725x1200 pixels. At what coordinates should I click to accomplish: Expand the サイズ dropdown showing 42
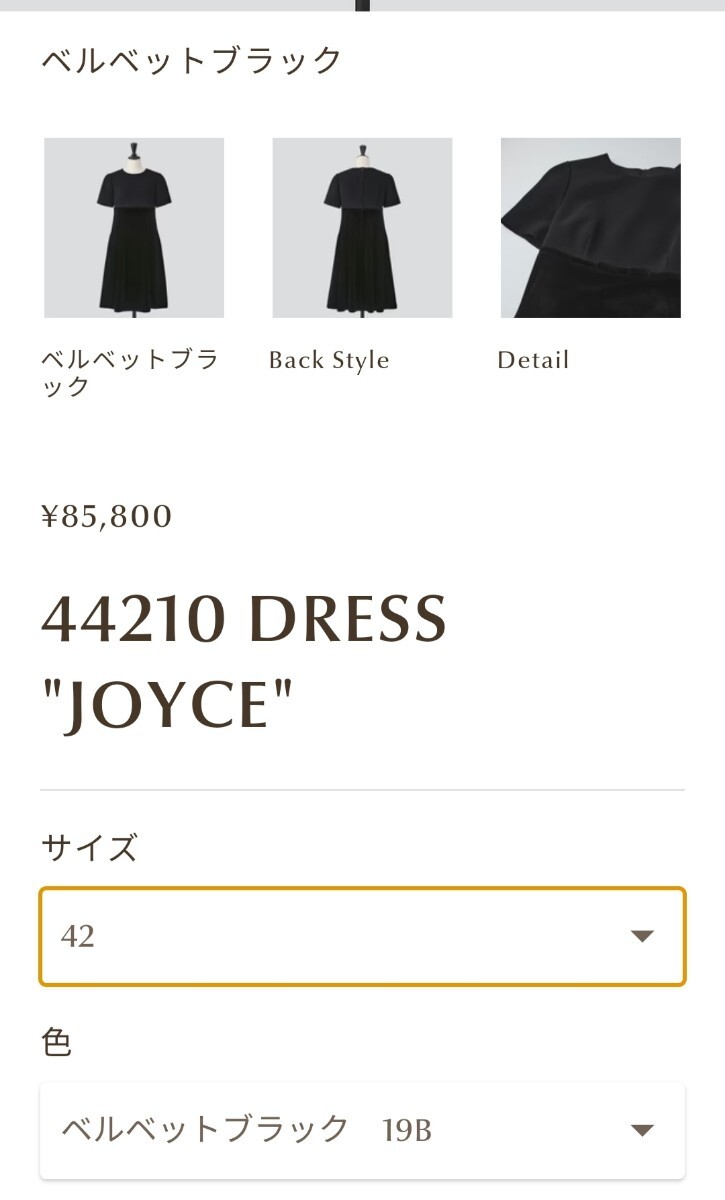pos(362,936)
